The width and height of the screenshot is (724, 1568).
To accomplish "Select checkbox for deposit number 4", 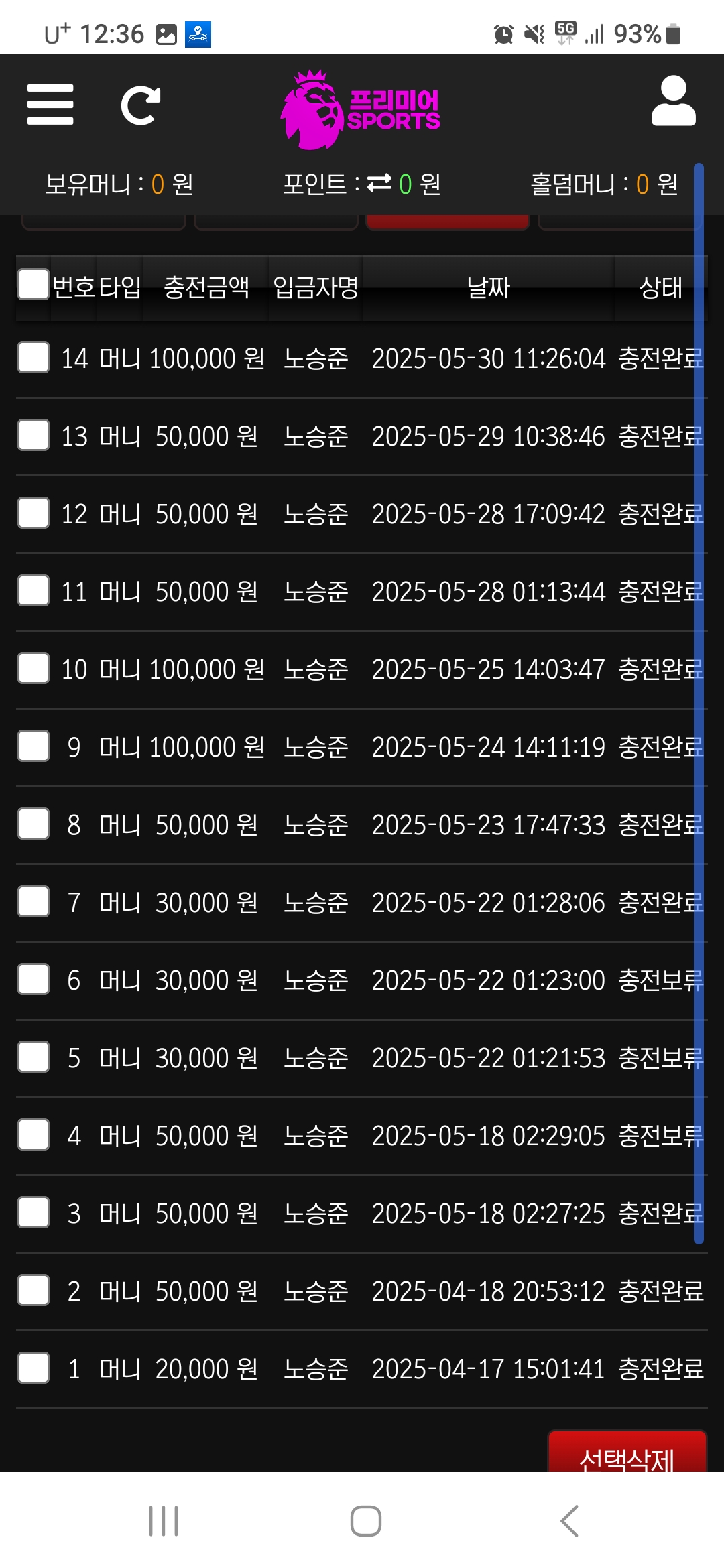I will pos(34,1134).
